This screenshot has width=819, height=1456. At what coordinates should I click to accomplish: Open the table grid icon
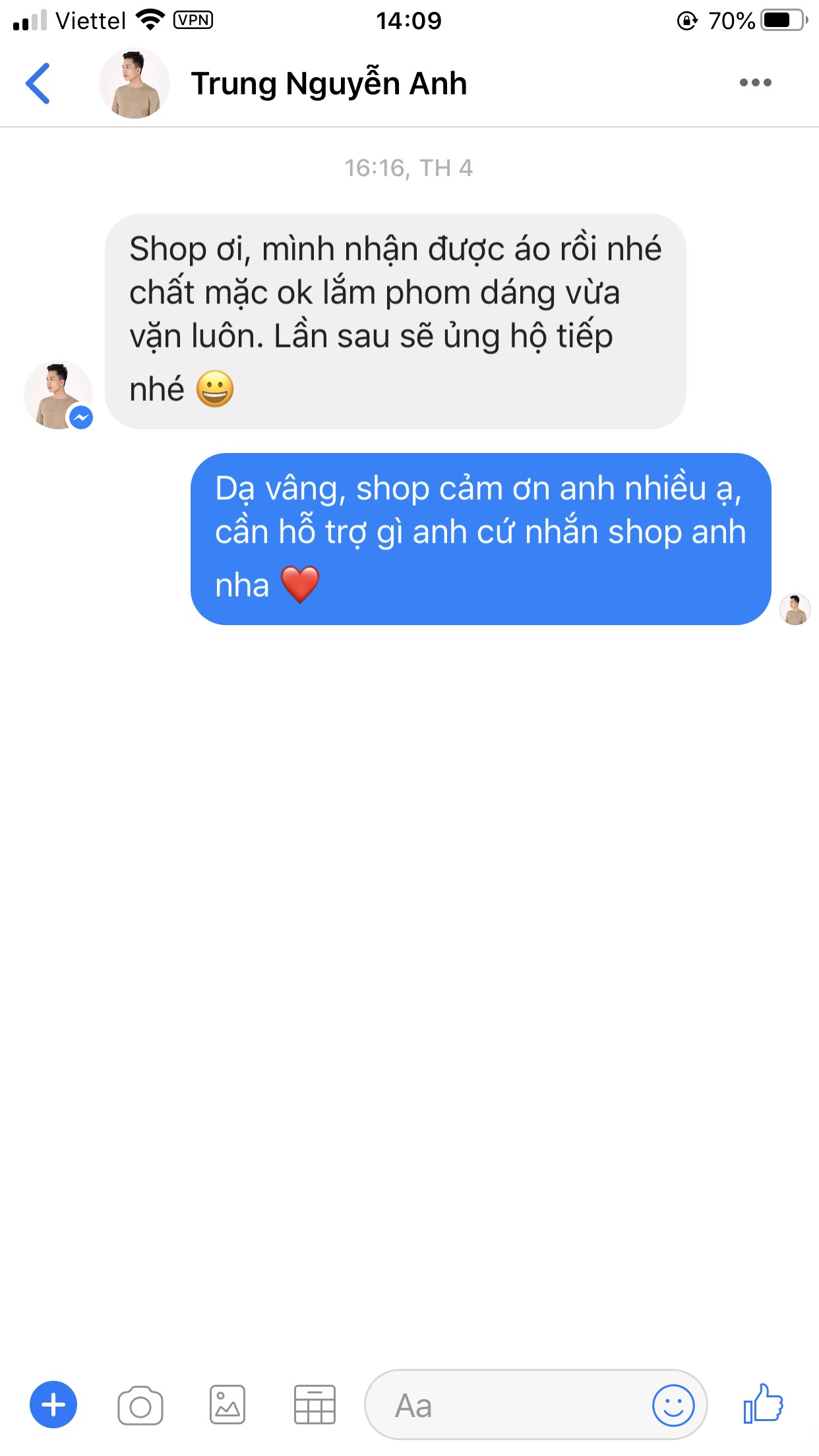coord(315,1405)
